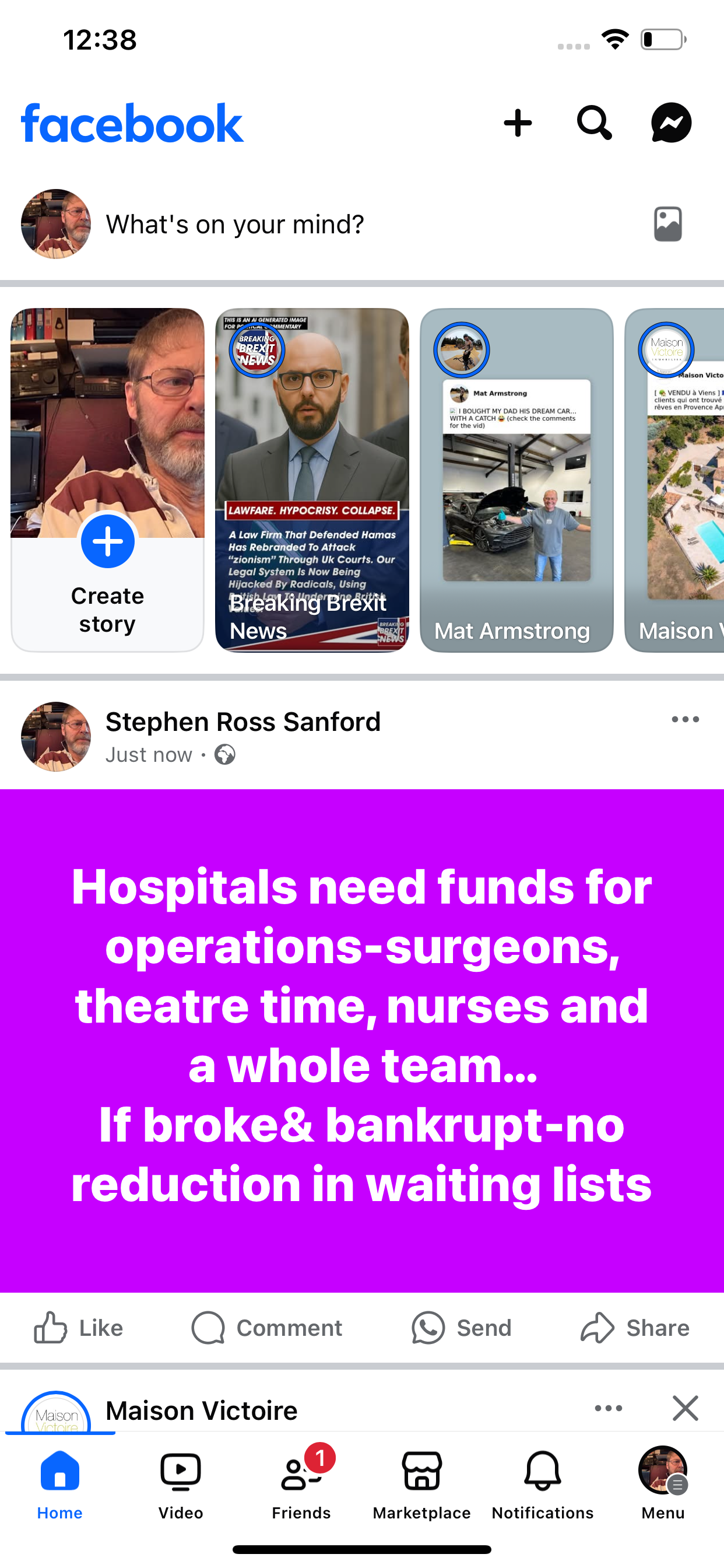Tap the plus icon to create content

[518, 123]
